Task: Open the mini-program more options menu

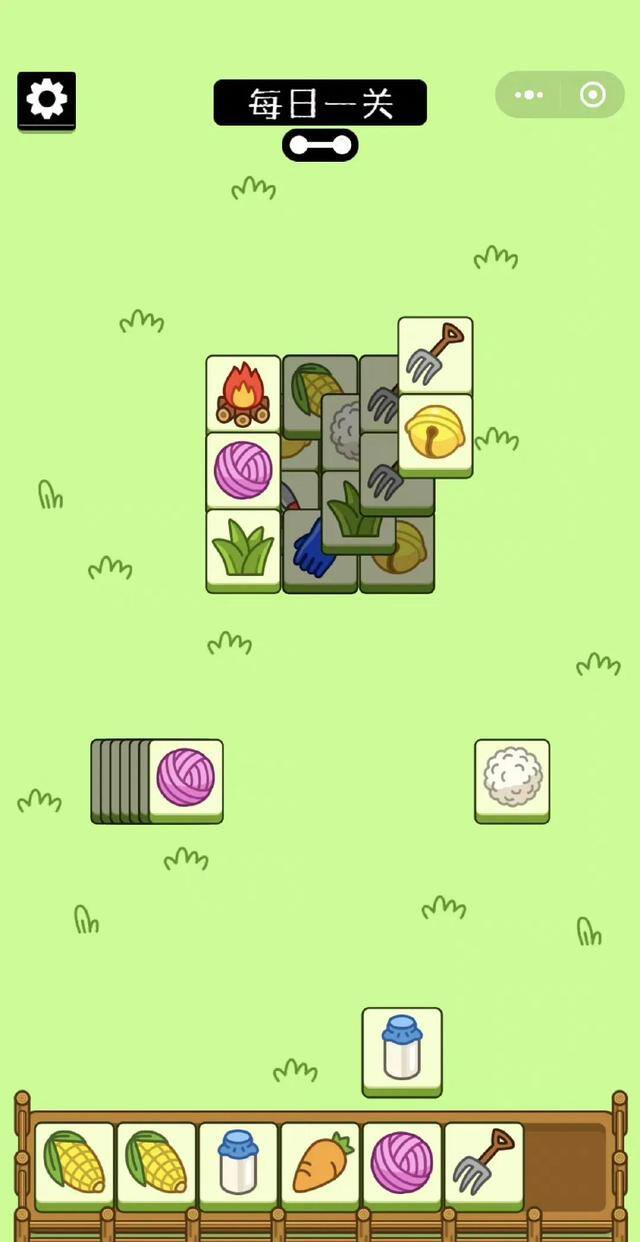Action: click(x=528, y=95)
